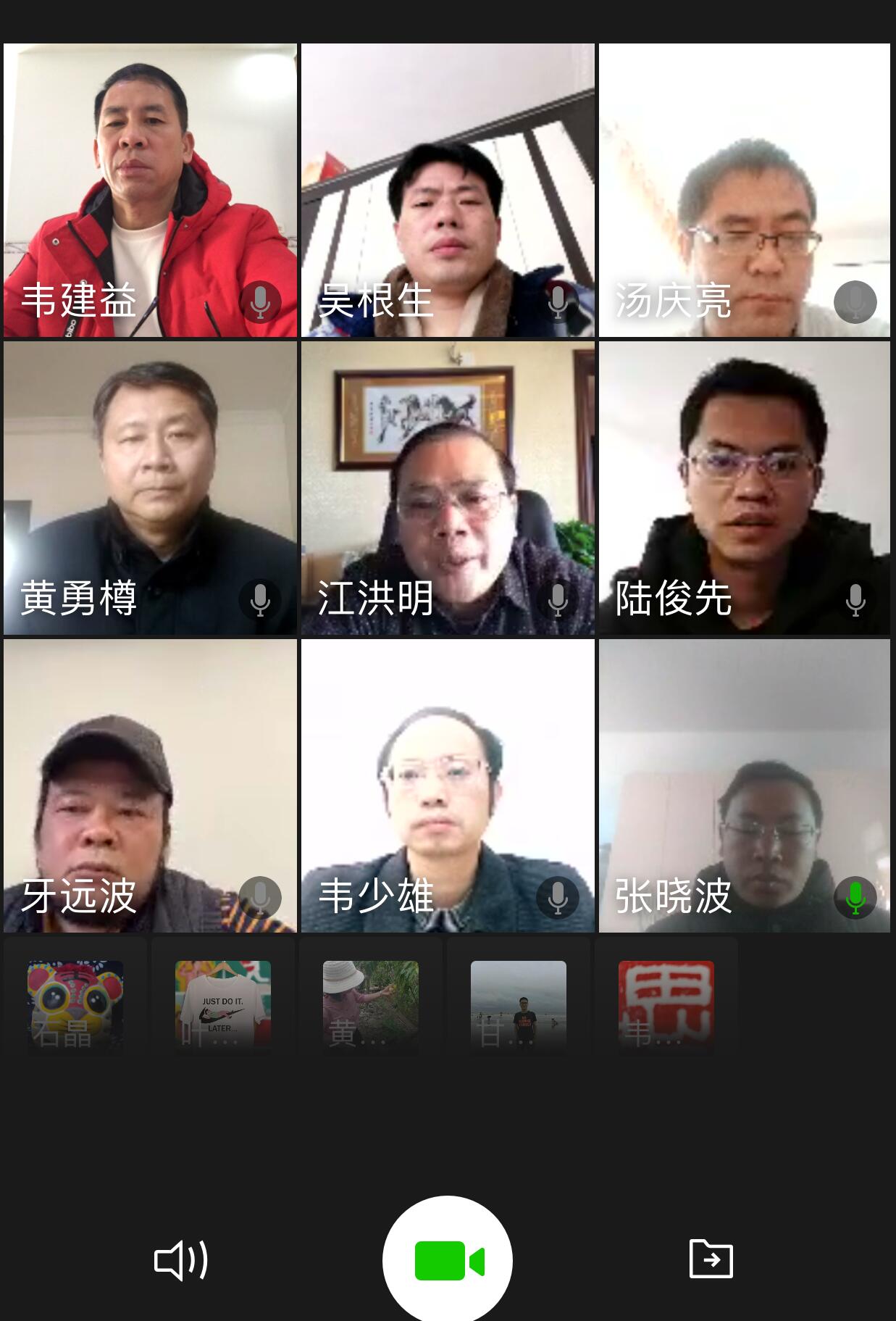Tap 韦建益's microphone icon
Viewport: 896px width, 1321px height.
259,302
